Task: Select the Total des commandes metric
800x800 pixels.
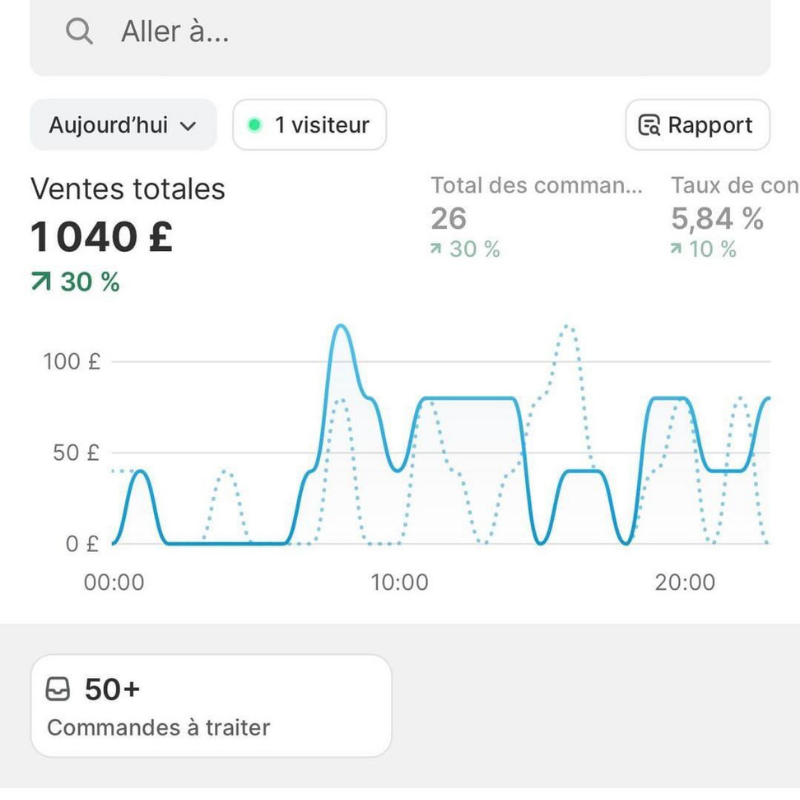Action: tap(536, 217)
